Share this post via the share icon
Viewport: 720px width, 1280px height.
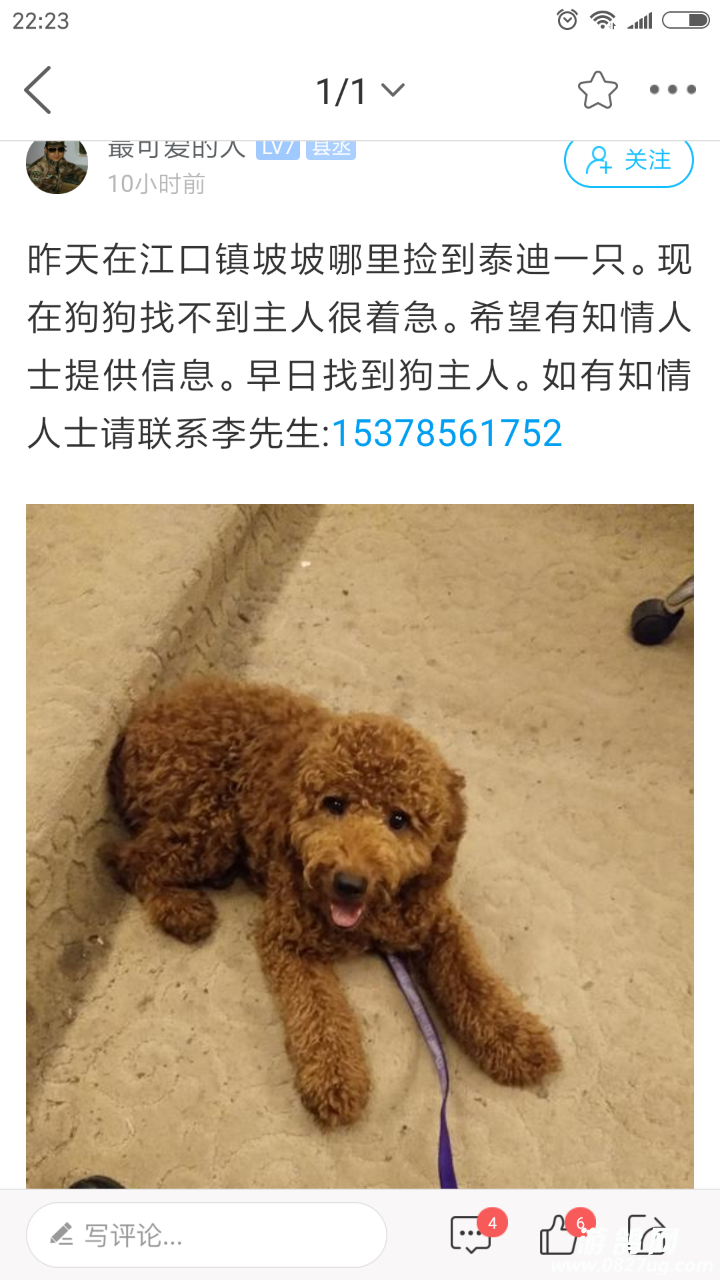(x=647, y=1236)
